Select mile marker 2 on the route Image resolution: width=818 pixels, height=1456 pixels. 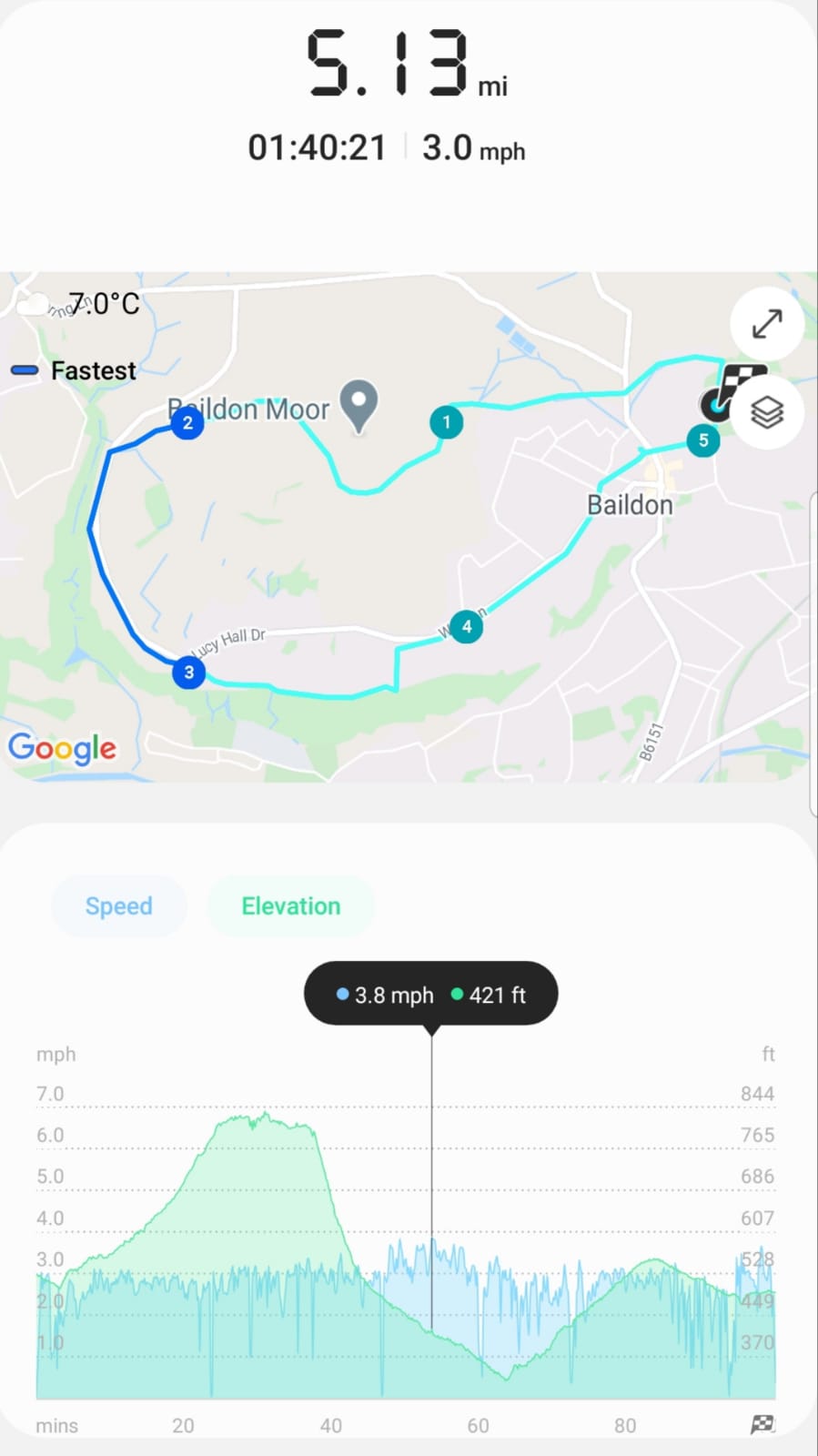click(187, 422)
